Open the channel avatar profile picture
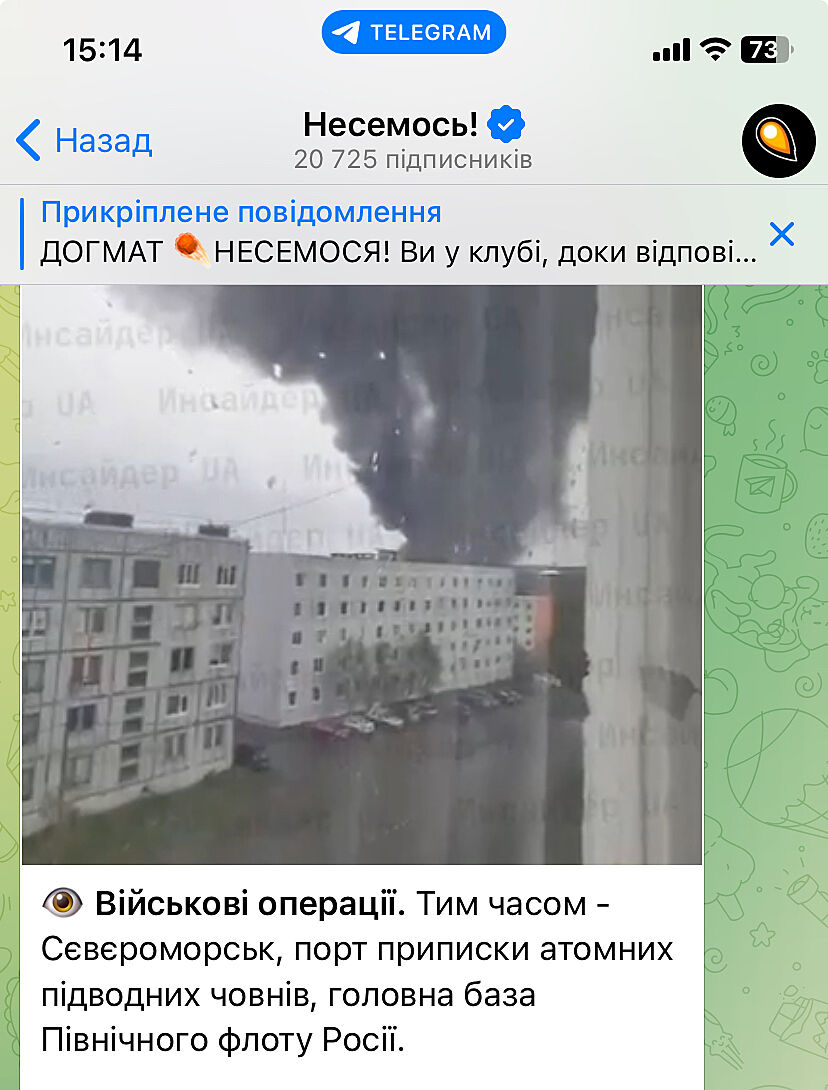 [x=778, y=141]
